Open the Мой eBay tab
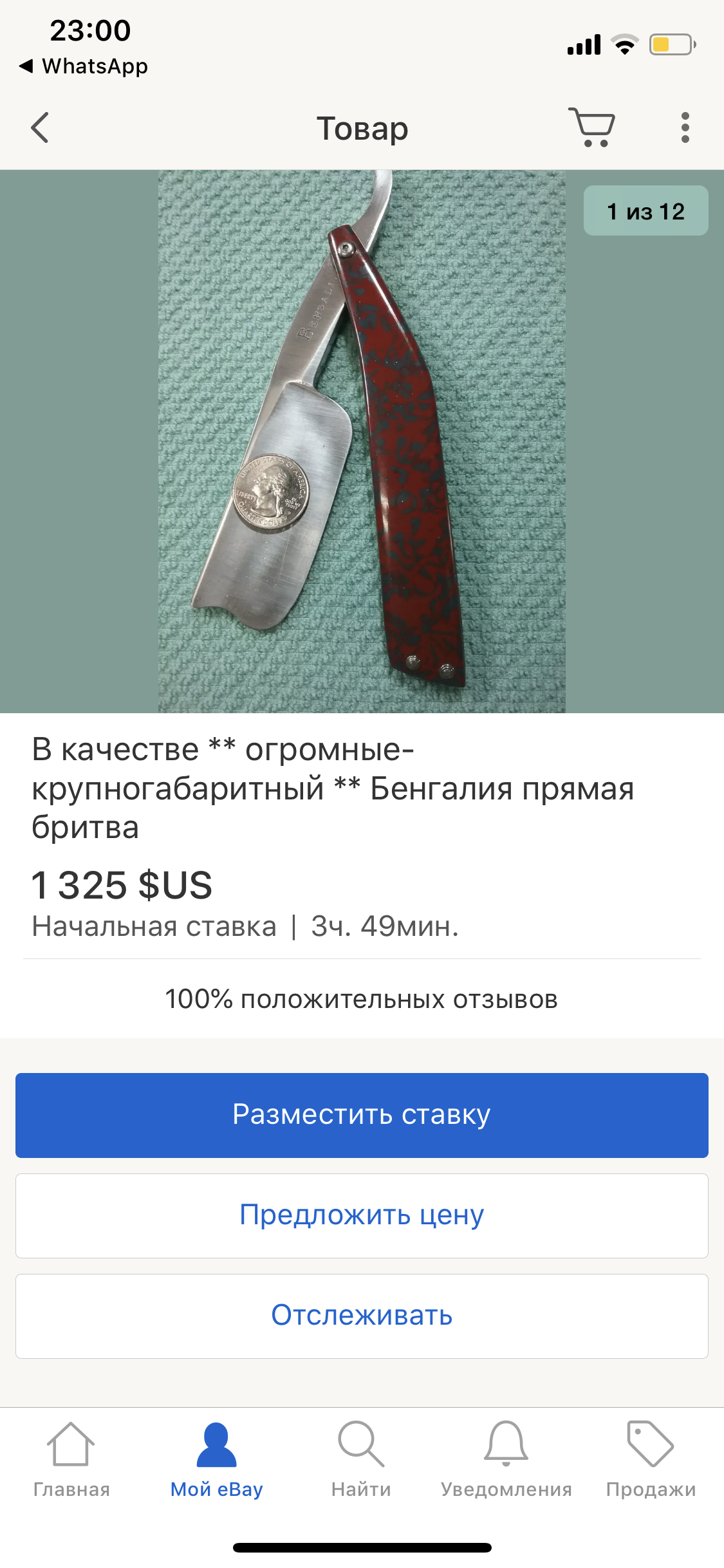Viewport: 724px width, 1568px height. pos(216,1459)
